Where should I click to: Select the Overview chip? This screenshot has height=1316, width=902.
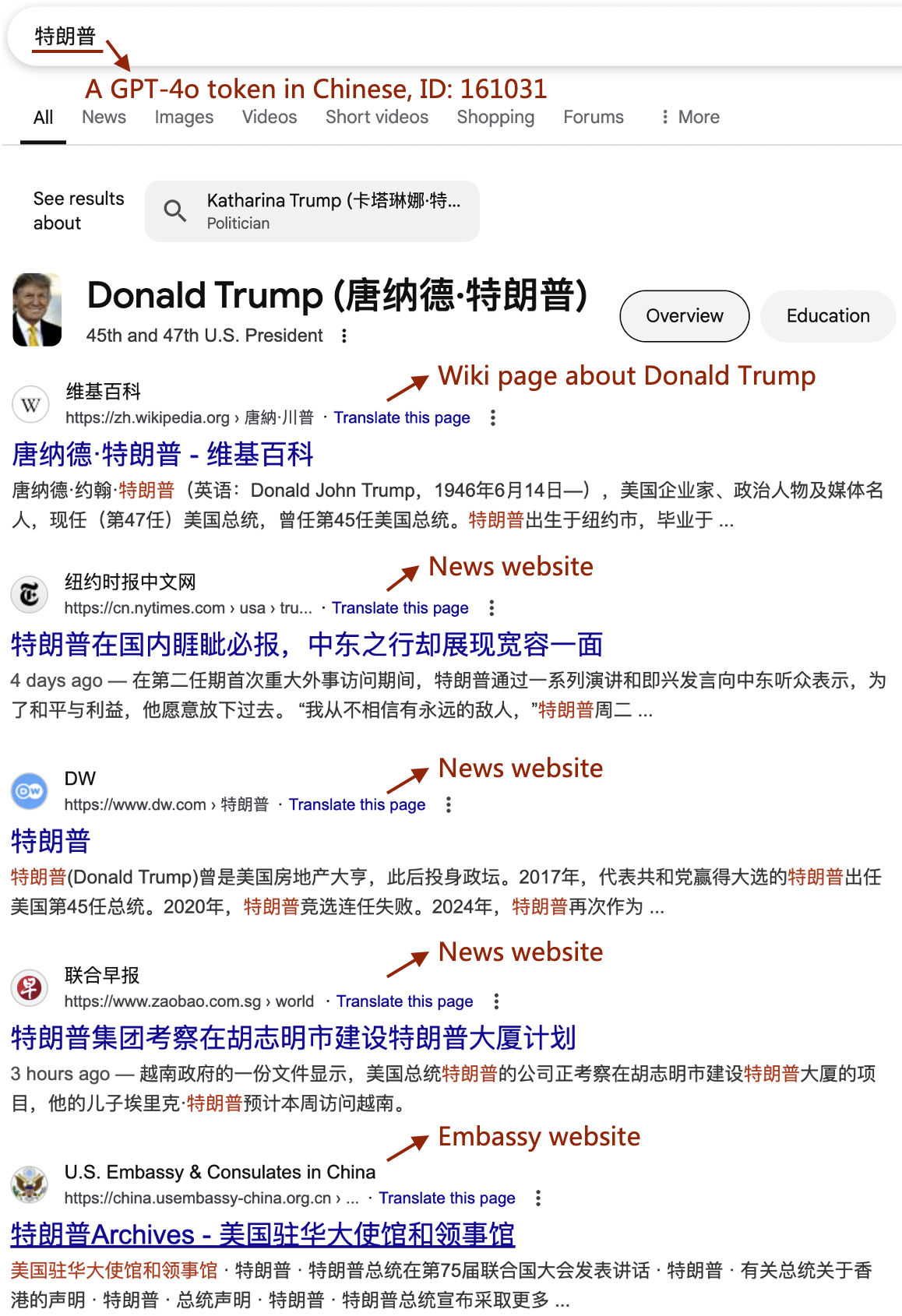684,315
